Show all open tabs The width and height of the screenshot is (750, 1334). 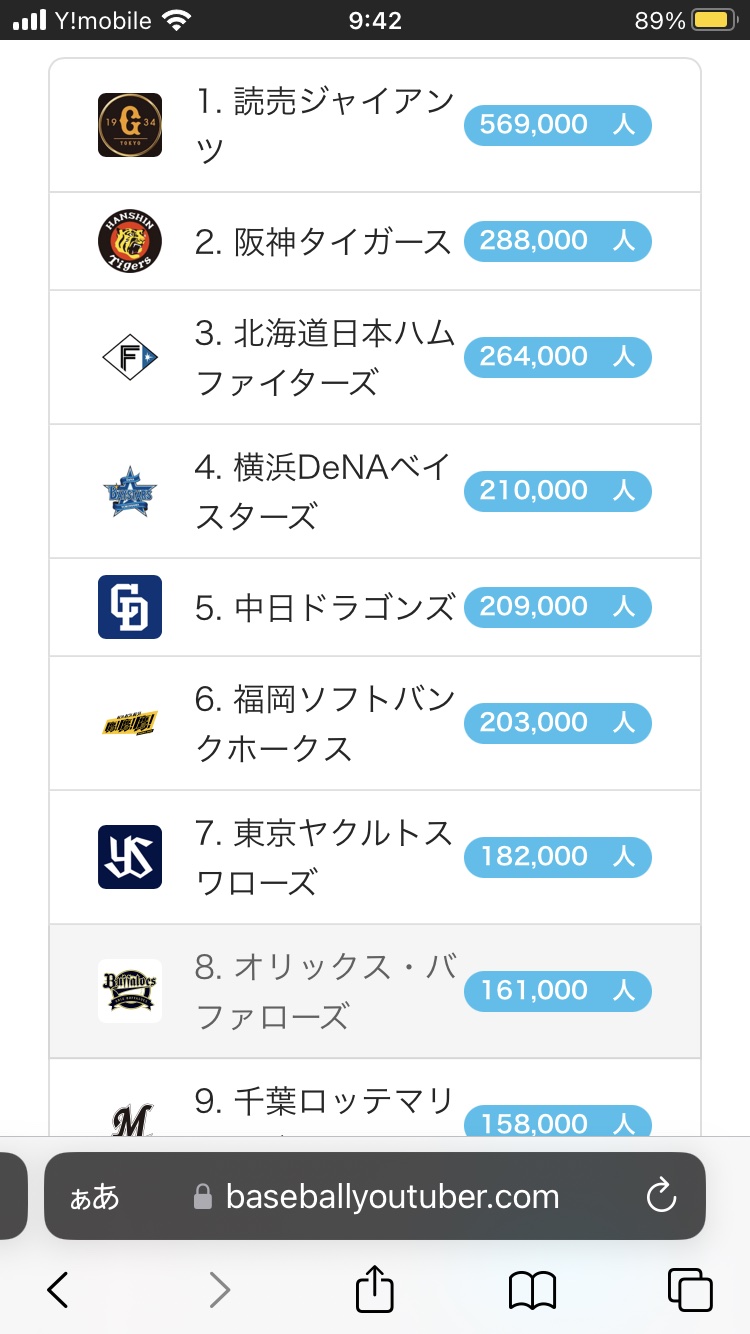pyautogui.click(x=690, y=1290)
